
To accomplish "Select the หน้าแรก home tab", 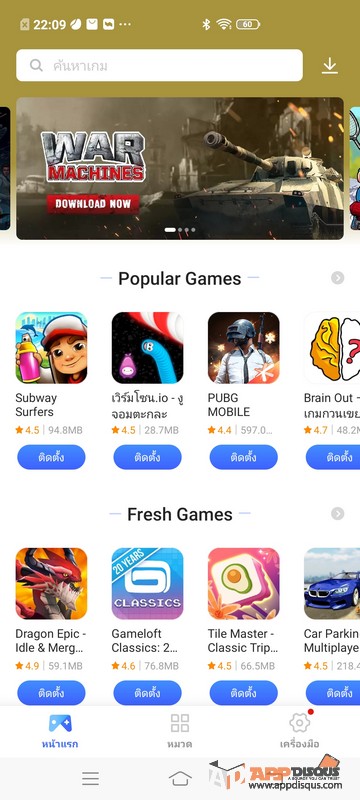I will click(60, 731).
